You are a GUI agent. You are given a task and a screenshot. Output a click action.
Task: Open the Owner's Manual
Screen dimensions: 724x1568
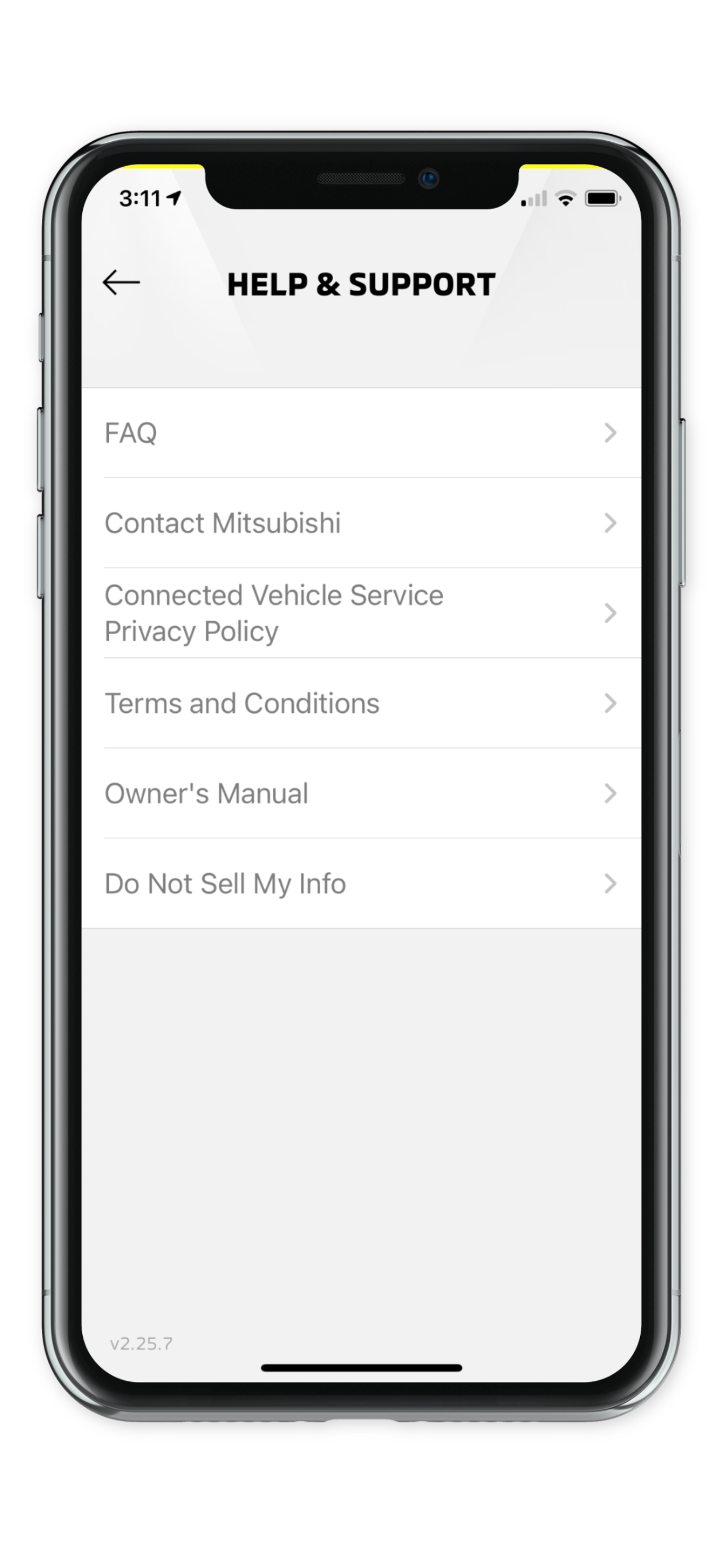tap(360, 793)
